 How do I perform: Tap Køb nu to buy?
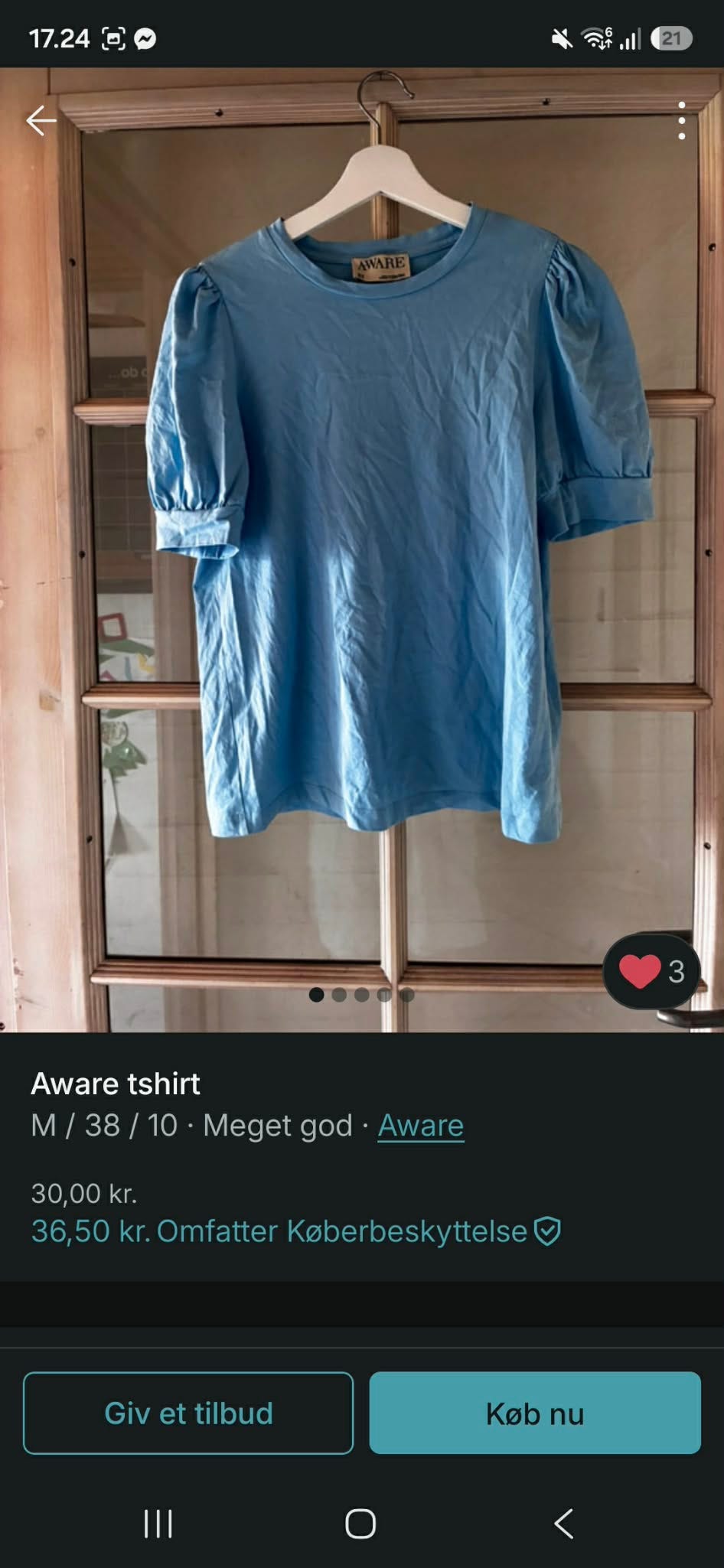(x=535, y=1413)
